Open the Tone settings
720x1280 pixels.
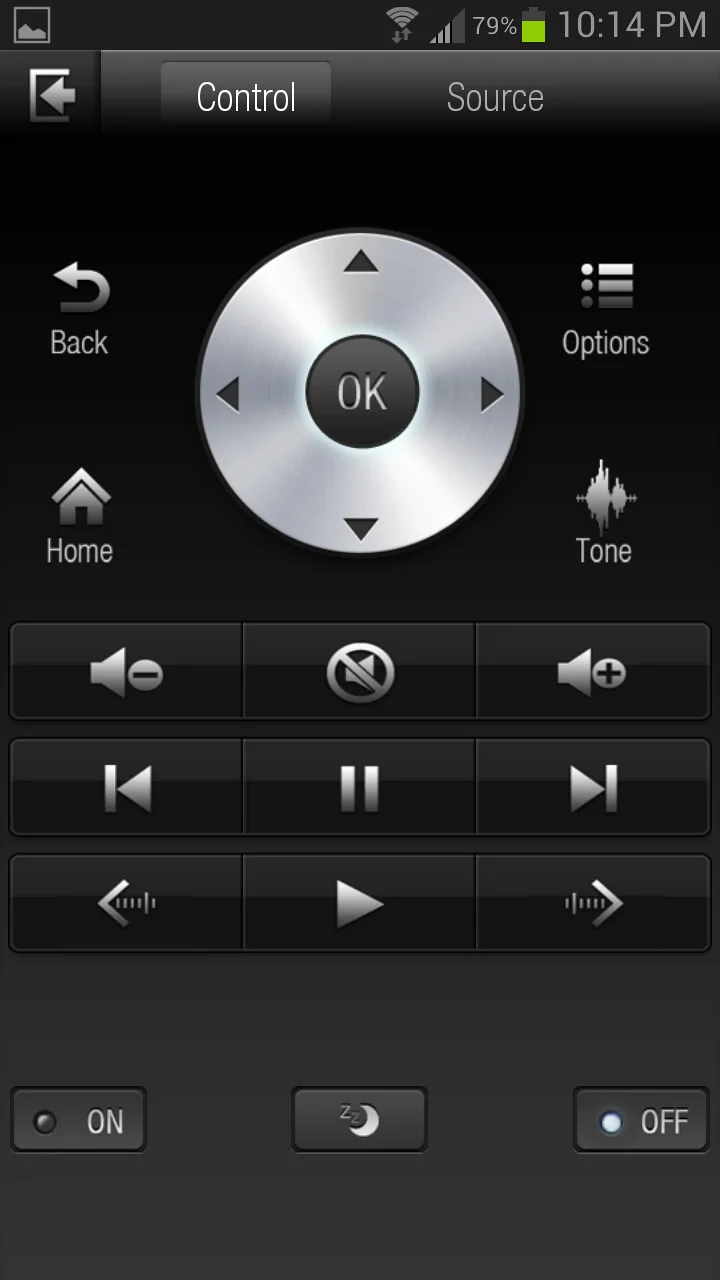604,513
